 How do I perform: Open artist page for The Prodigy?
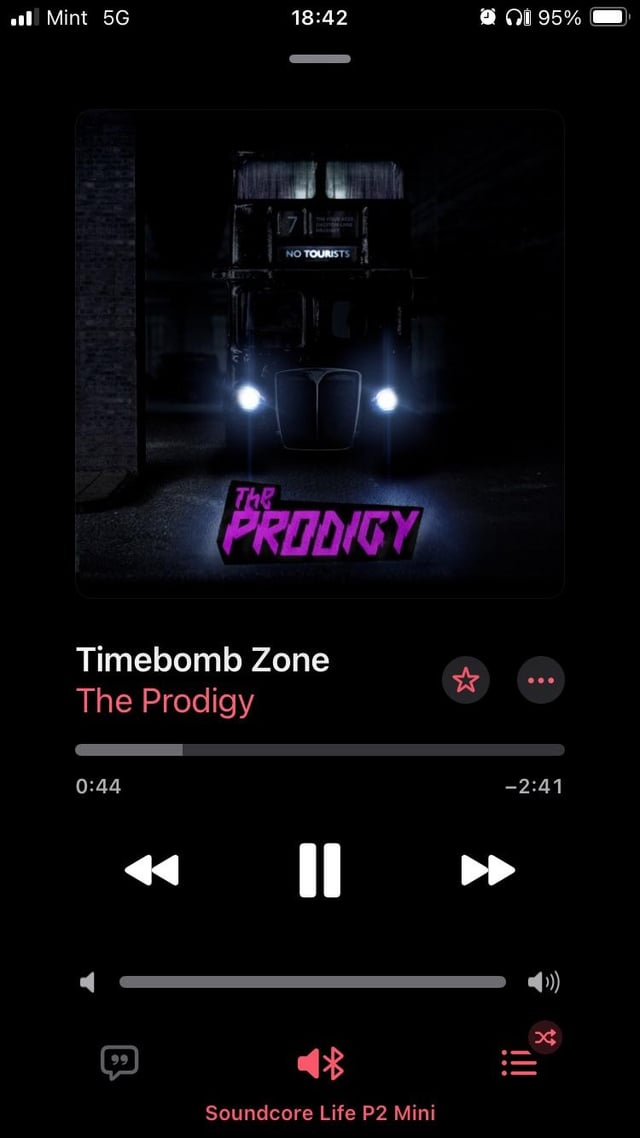tap(165, 701)
